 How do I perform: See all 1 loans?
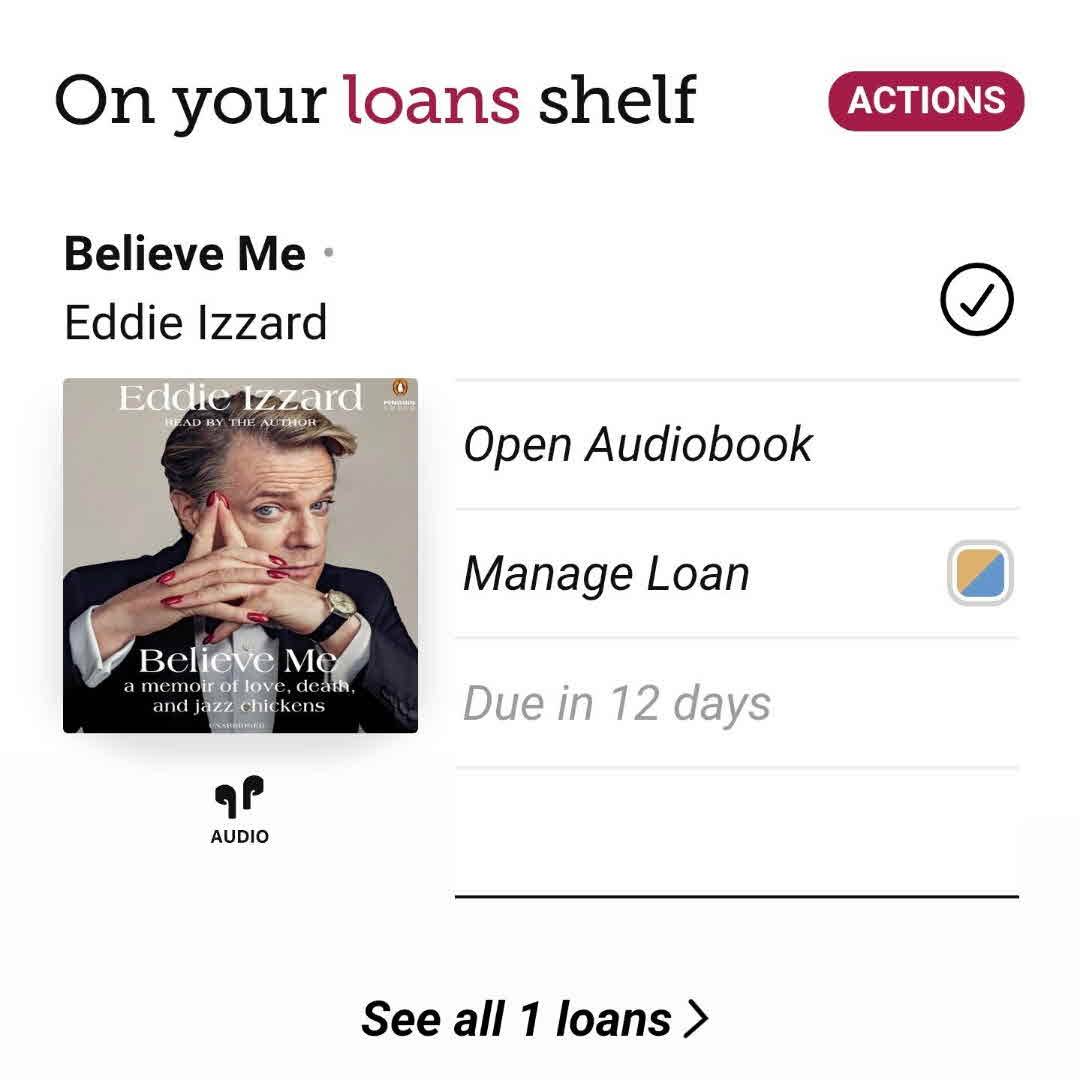pos(534,1019)
